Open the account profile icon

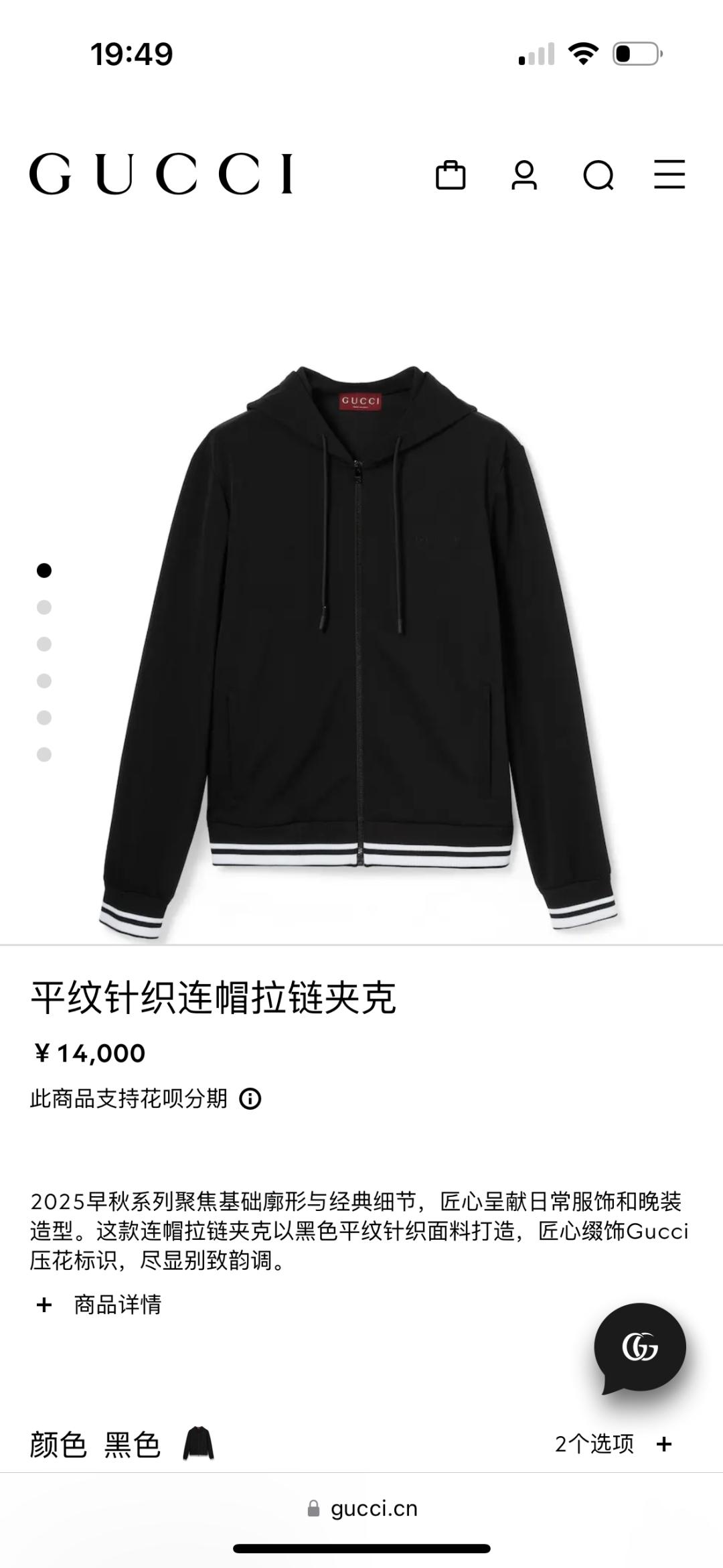tap(524, 175)
